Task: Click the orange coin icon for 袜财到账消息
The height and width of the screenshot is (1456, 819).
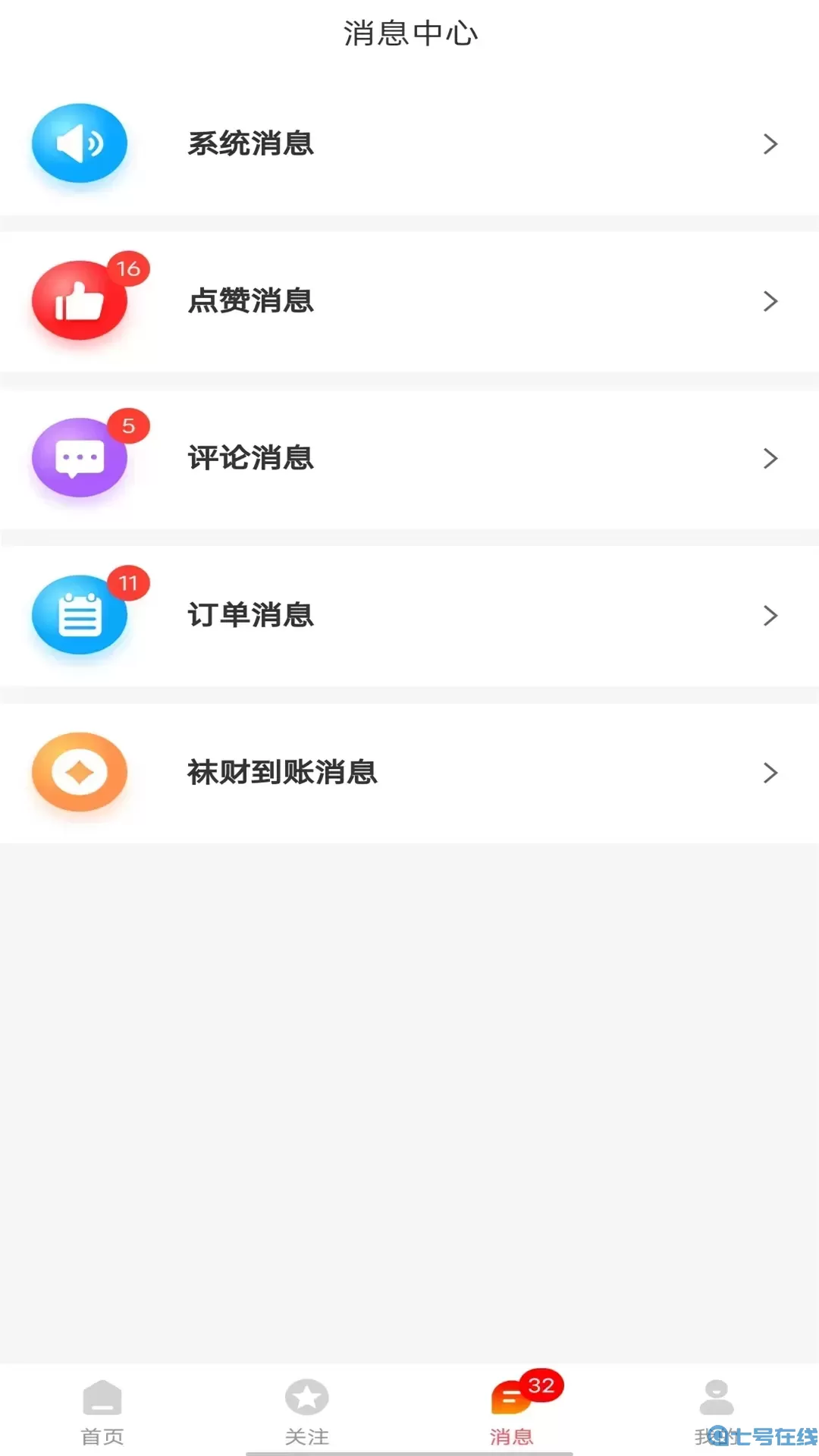Action: tap(79, 773)
